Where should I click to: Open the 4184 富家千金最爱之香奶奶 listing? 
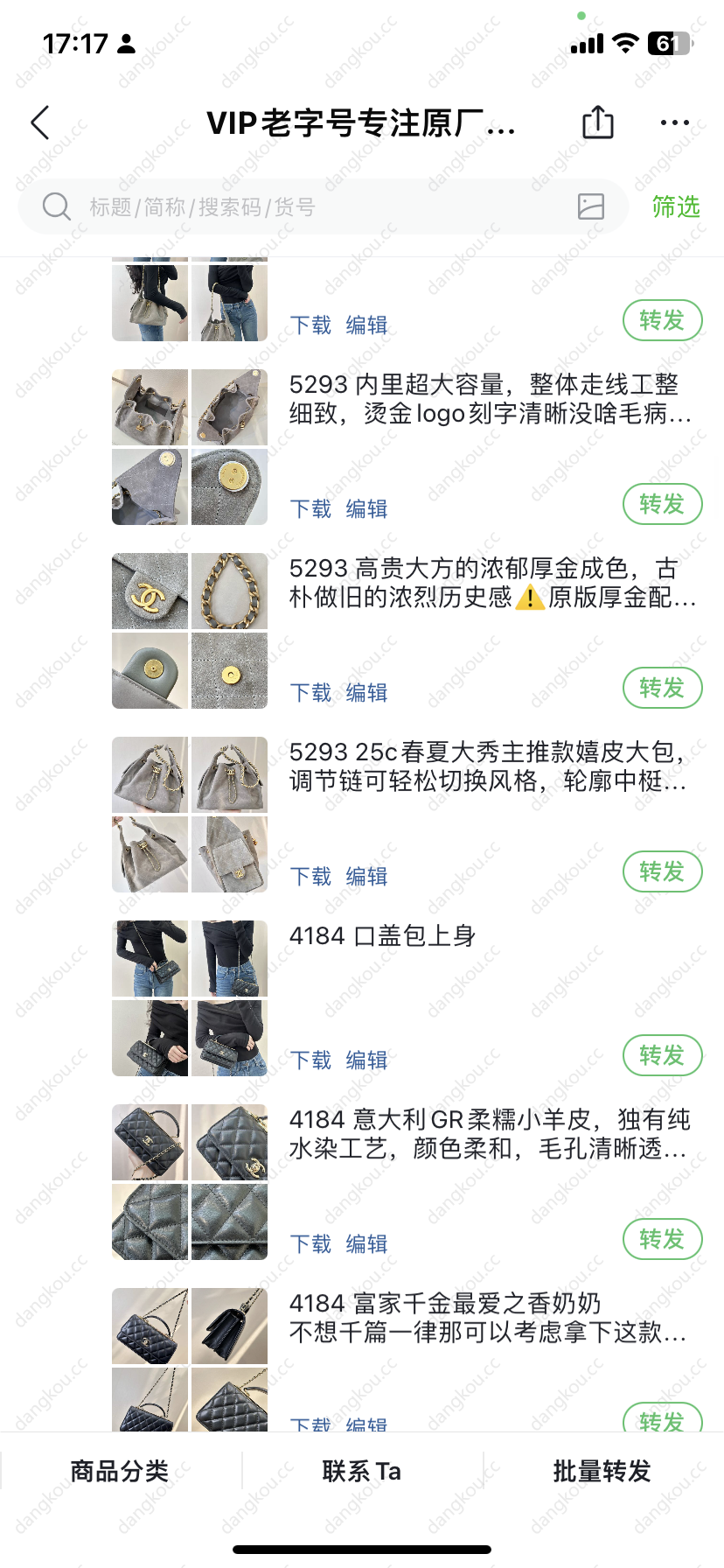point(488,1318)
